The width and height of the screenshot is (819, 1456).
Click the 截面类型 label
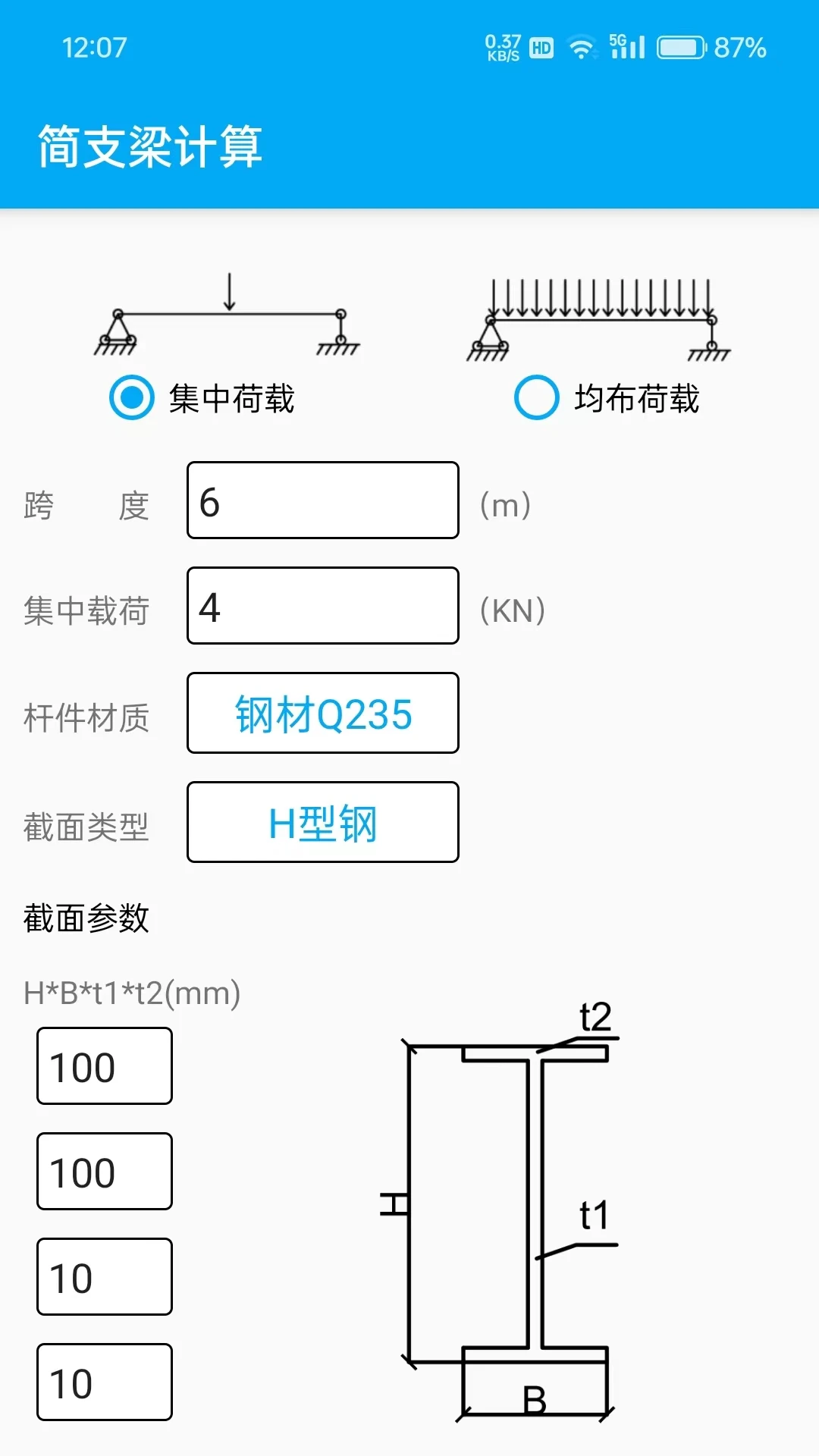(x=87, y=827)
